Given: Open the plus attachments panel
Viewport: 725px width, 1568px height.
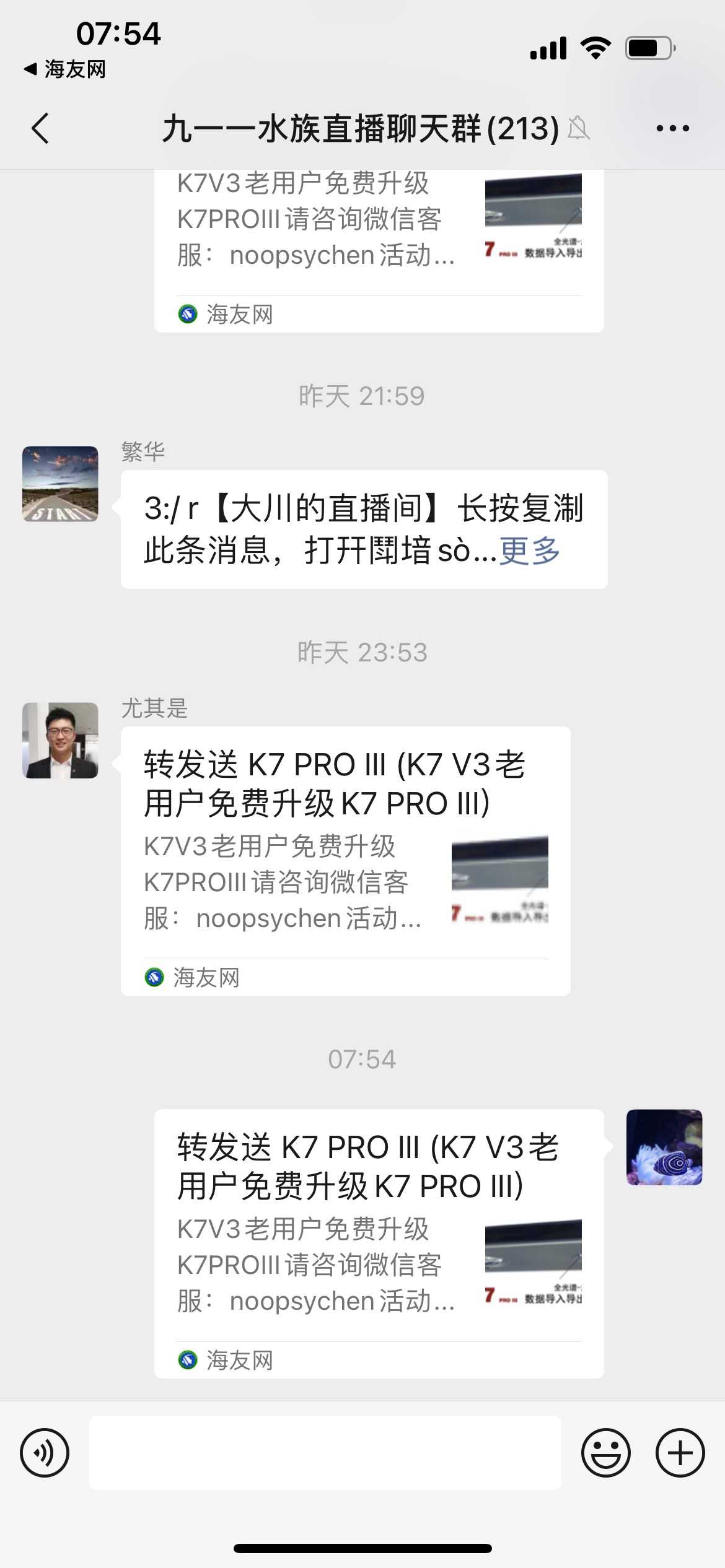Looking at the screenshot, I should tap(680, 1453).
